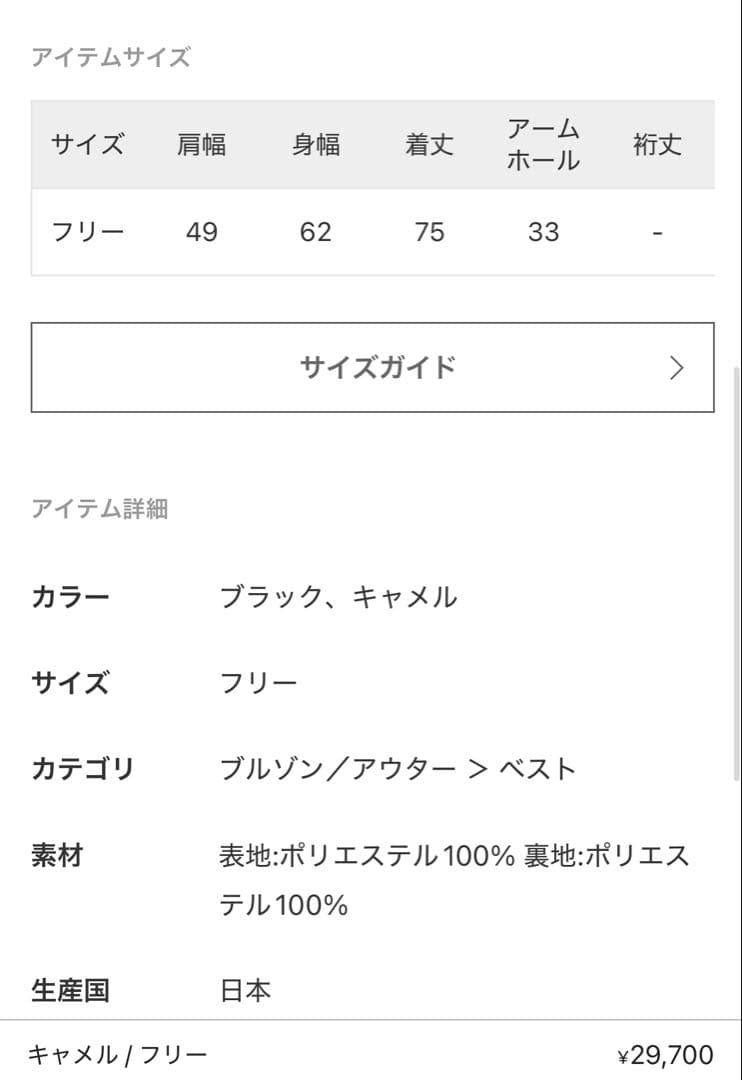This screenshot has width=742, height=1080.
Task: Open the キャメル / フリー variant selector
Action: (117, 1052)
